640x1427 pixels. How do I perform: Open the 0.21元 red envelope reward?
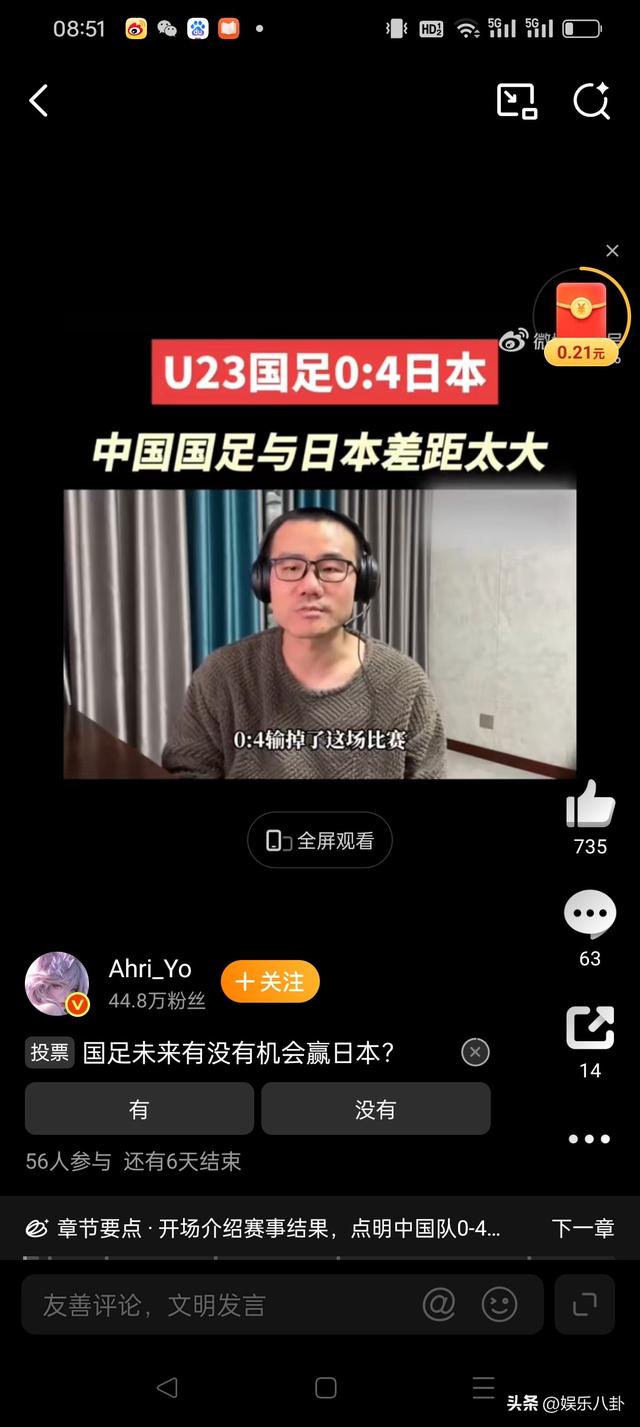click(581, 320)
